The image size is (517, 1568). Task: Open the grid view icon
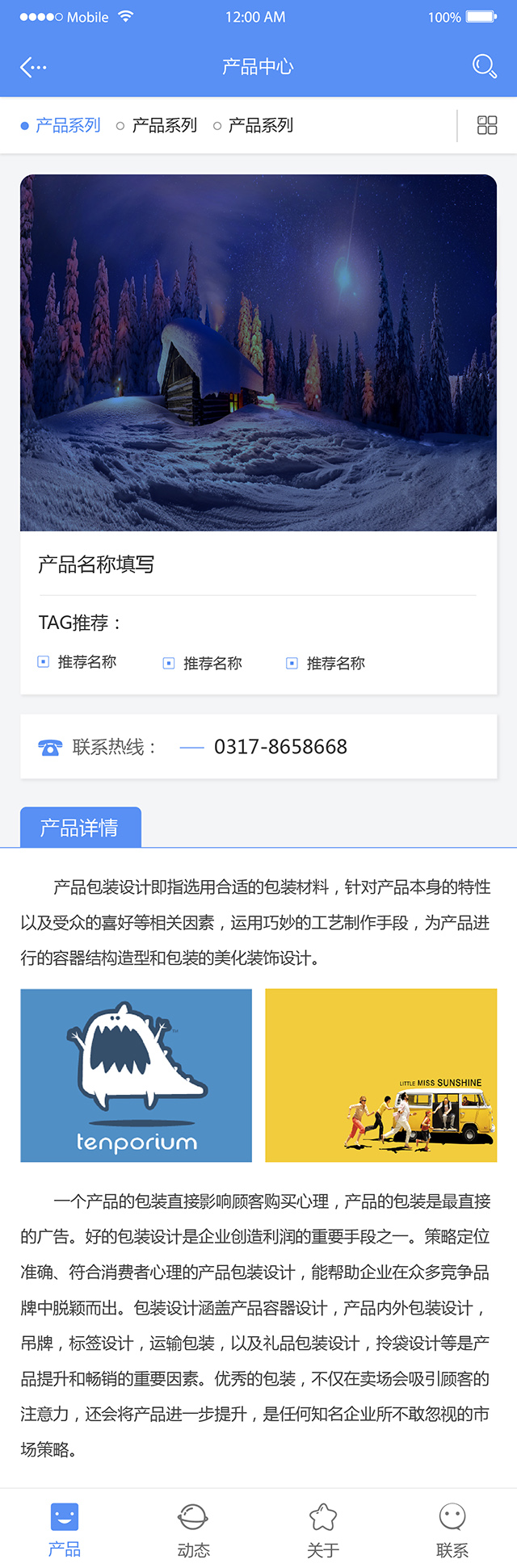click(x=486, y=125)
